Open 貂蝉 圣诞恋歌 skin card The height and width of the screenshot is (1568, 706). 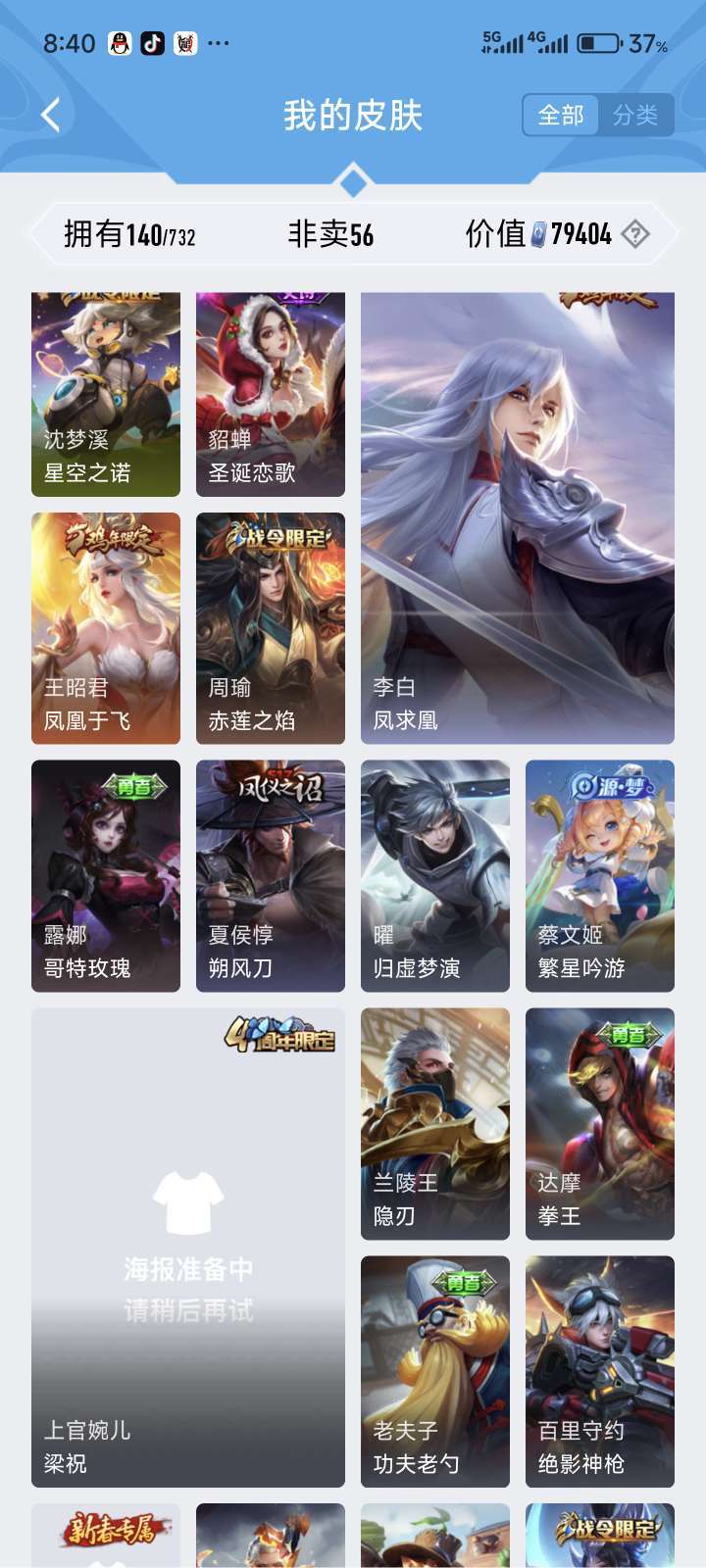271,395
